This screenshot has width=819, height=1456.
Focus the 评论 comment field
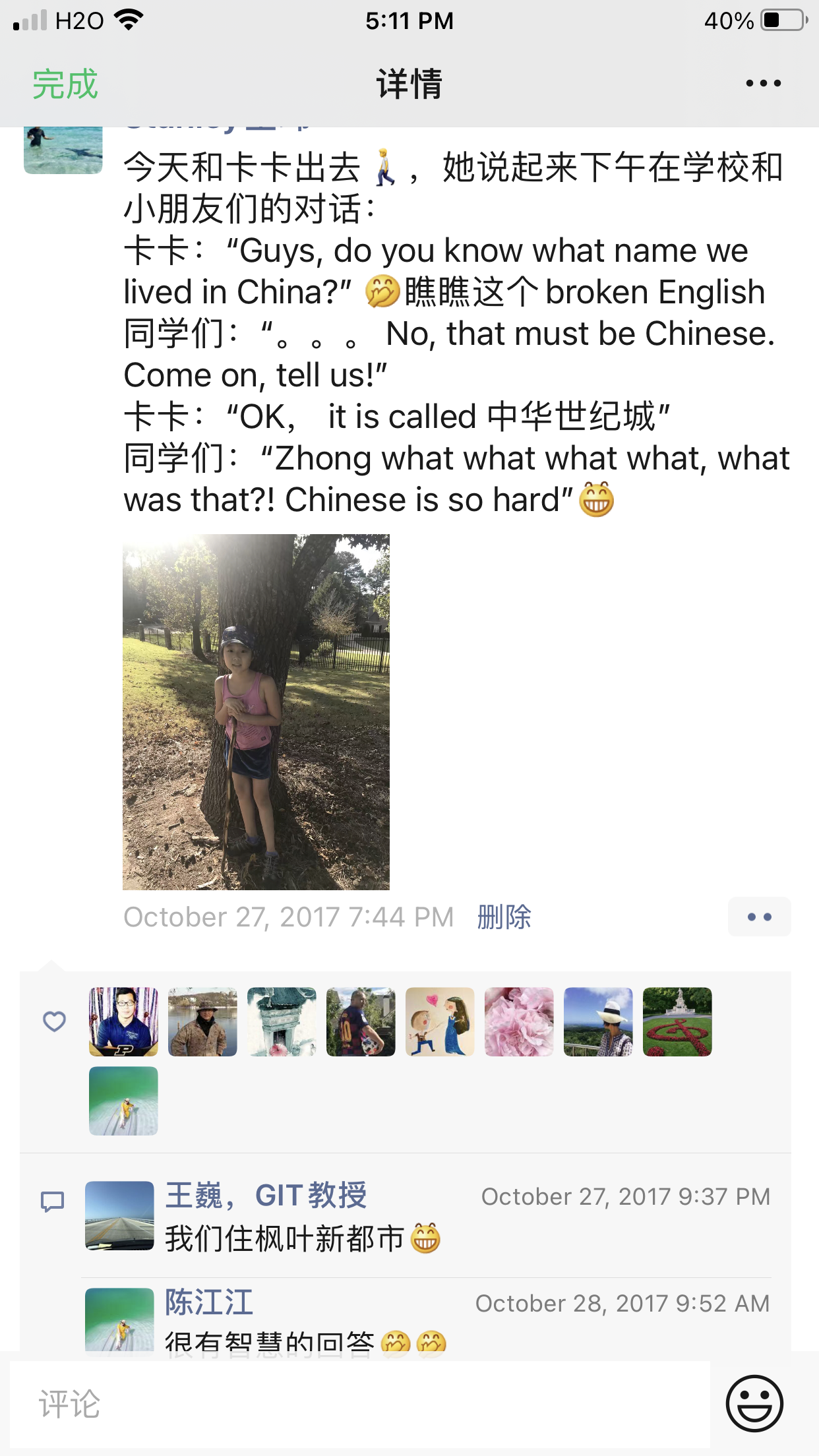pos(359,1404)
